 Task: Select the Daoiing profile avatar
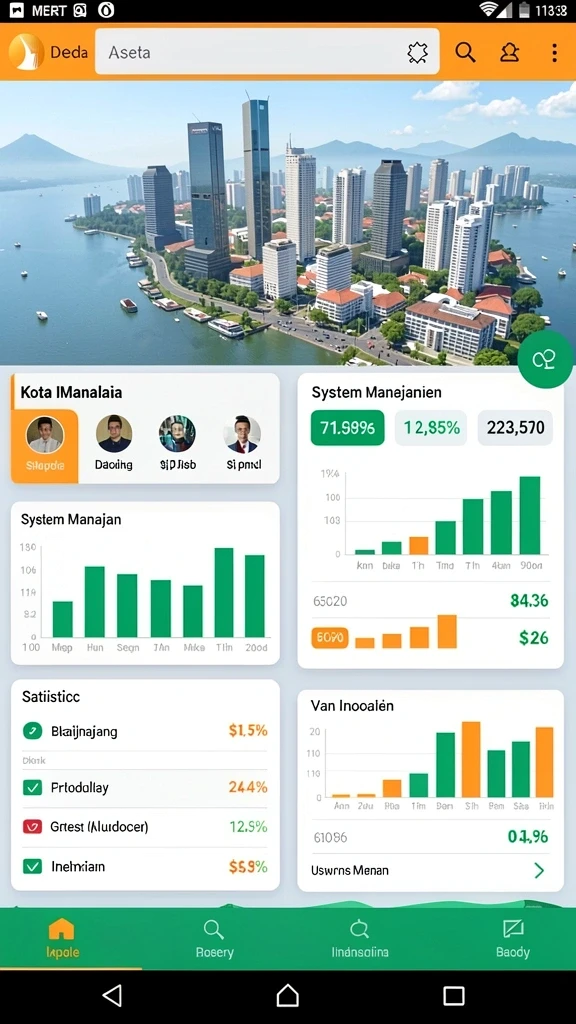coord(114,434)
